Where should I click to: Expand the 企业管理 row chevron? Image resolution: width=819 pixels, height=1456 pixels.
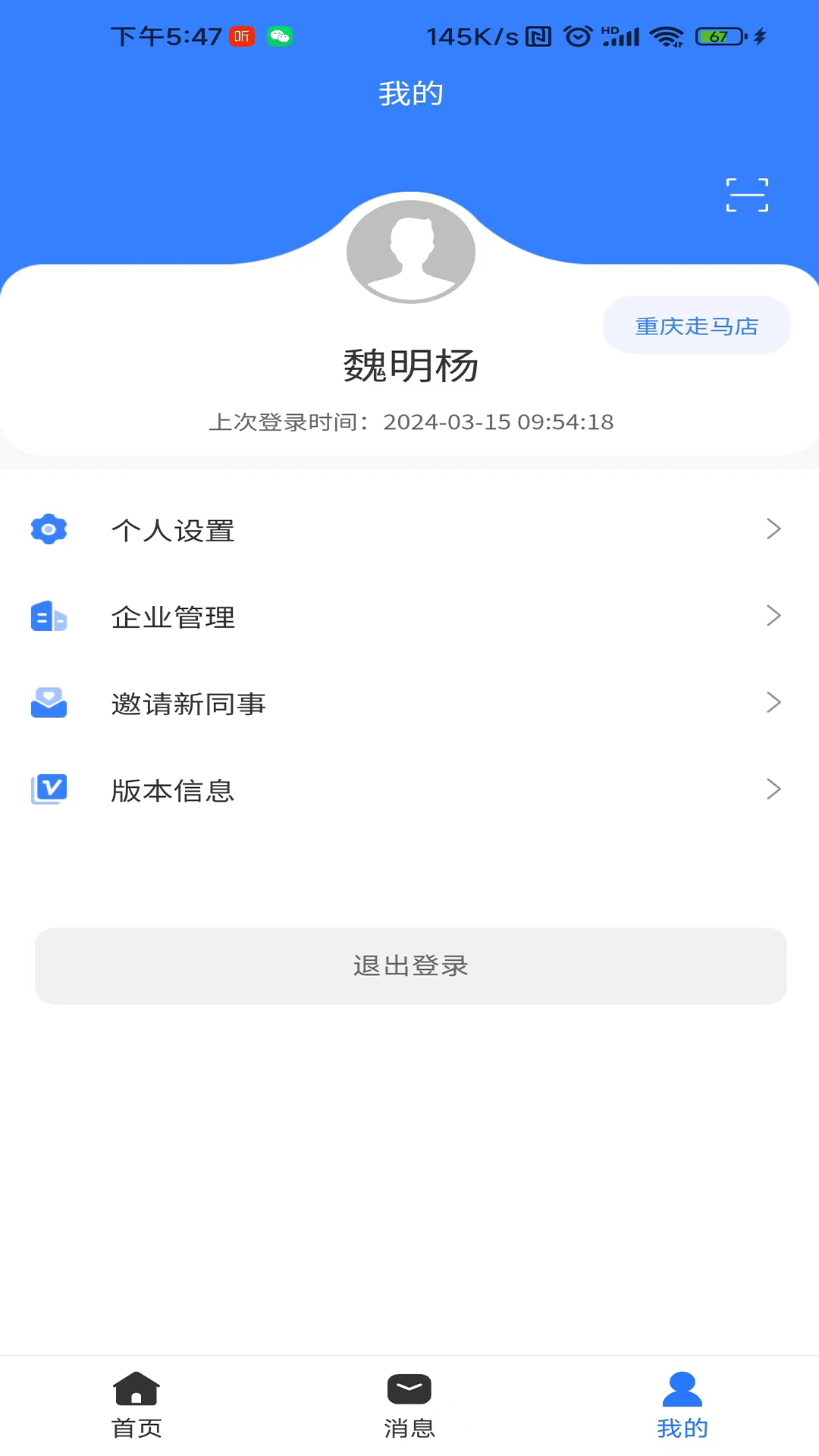click(x=773, y=615)
